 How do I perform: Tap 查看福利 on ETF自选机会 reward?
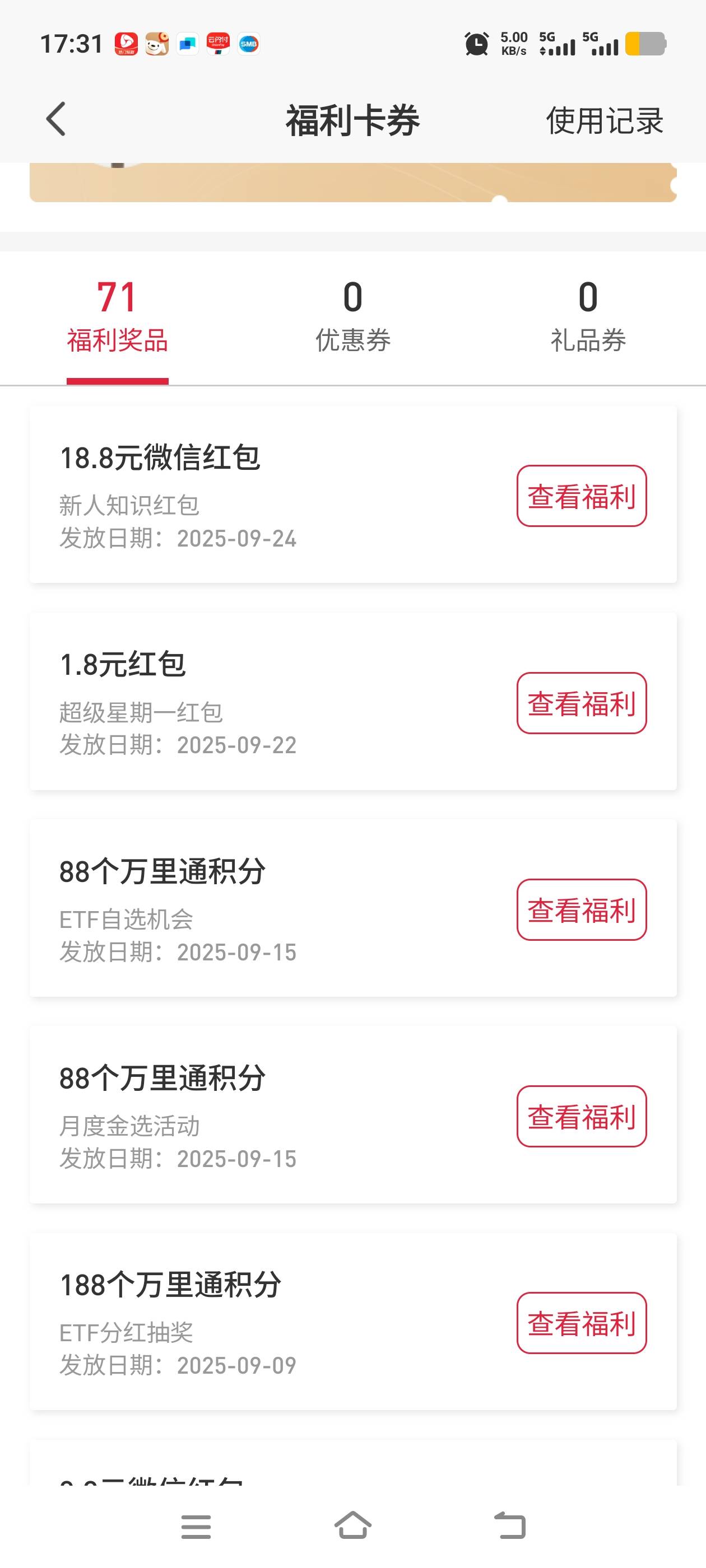point(582,910)
